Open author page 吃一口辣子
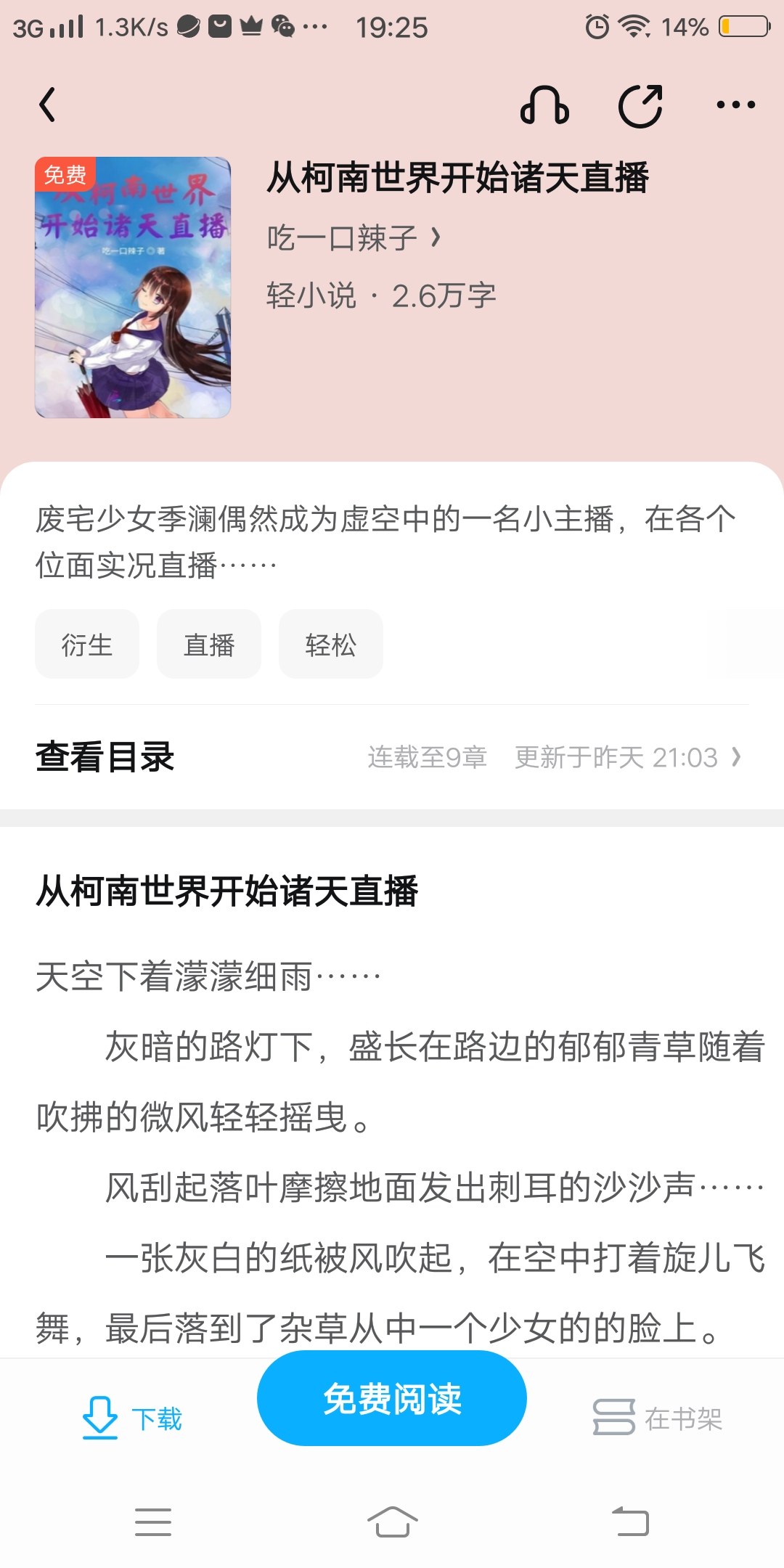Screen dimensions: 784x1568 point(353,237)
